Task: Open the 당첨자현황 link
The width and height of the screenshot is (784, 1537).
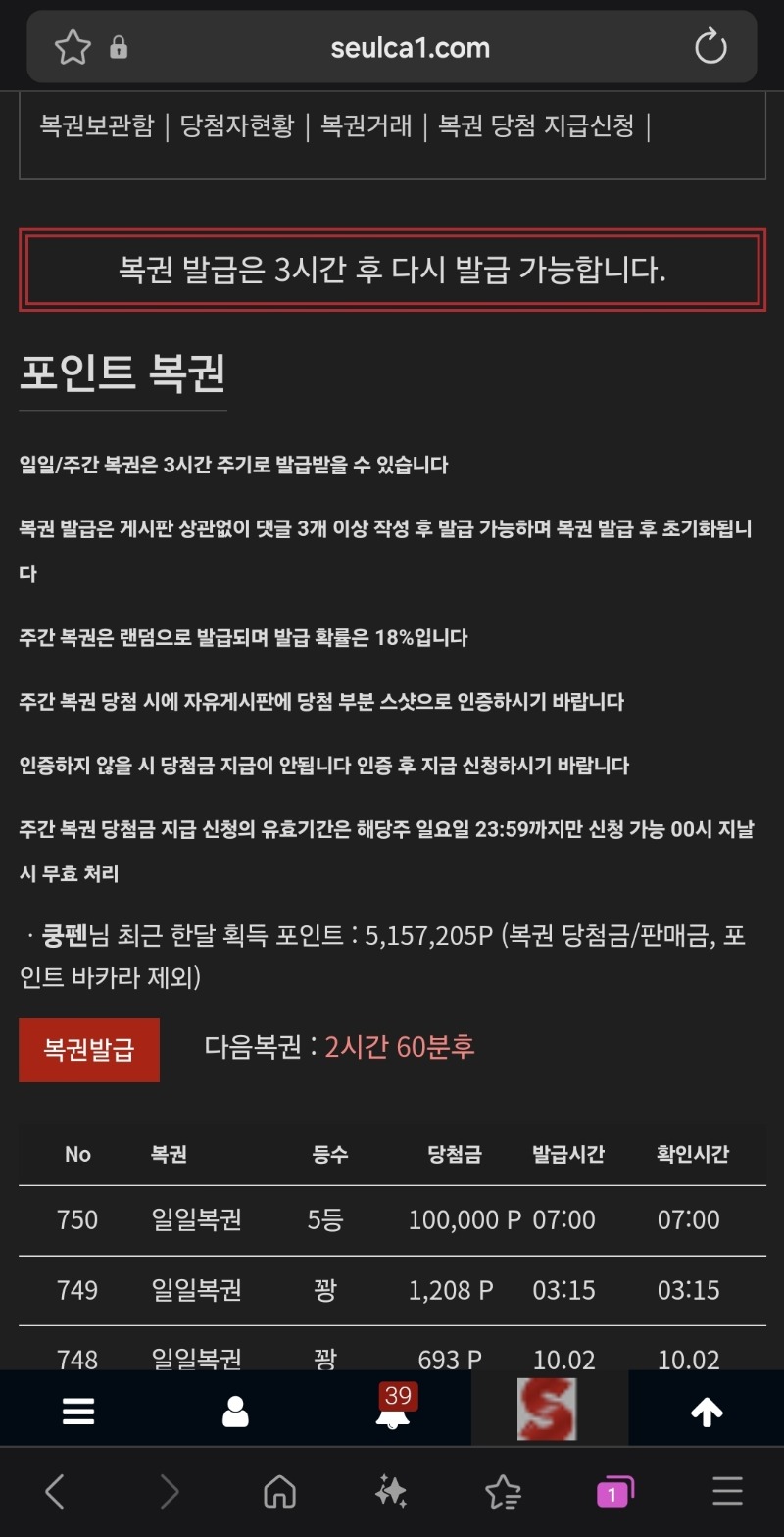Action: click(x=236, y=125)
